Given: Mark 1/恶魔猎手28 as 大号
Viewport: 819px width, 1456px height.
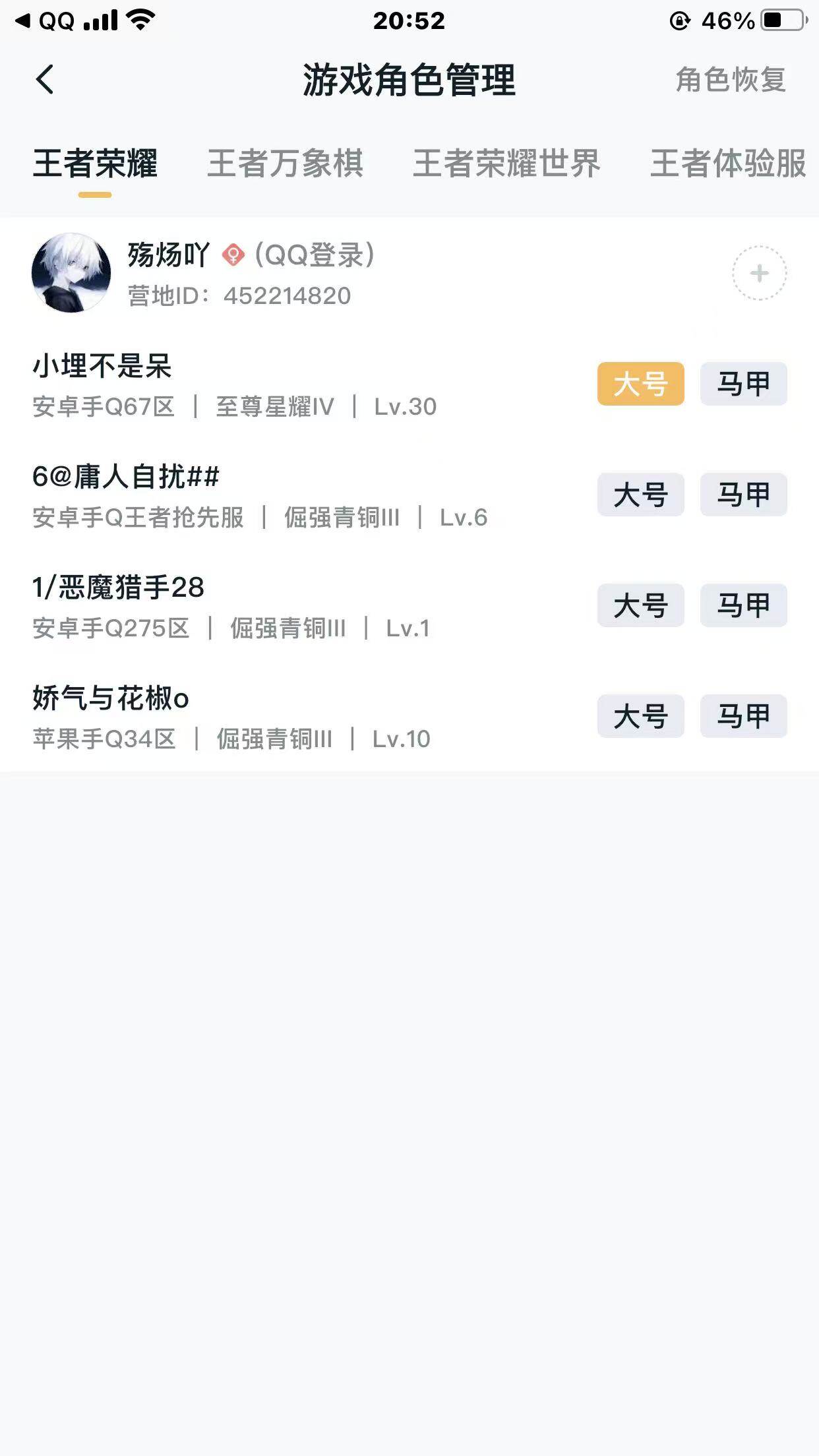Looking at the screenshot, I should click(640, 605).
